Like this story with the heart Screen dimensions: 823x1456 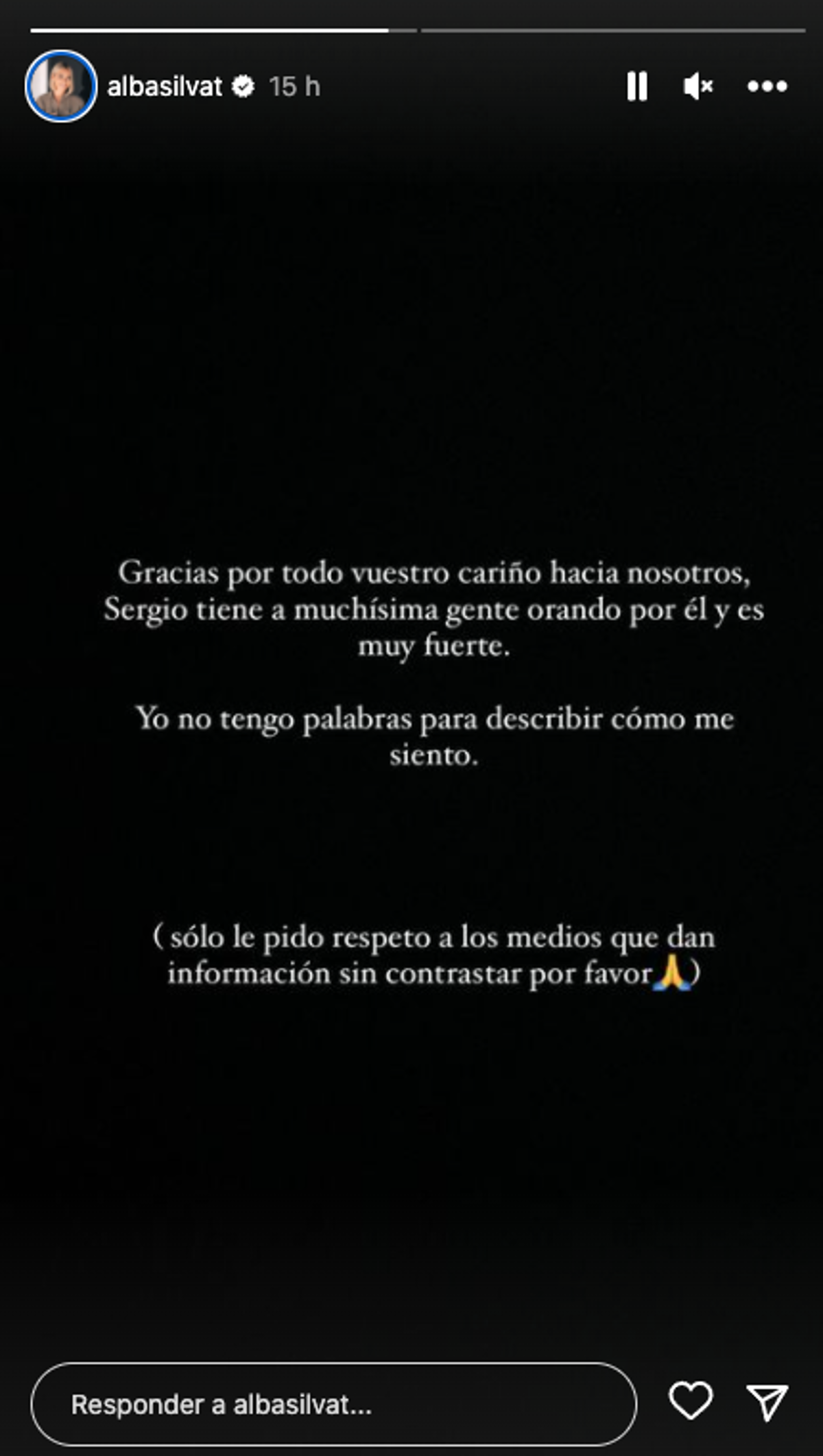[x=691, y=1400]
